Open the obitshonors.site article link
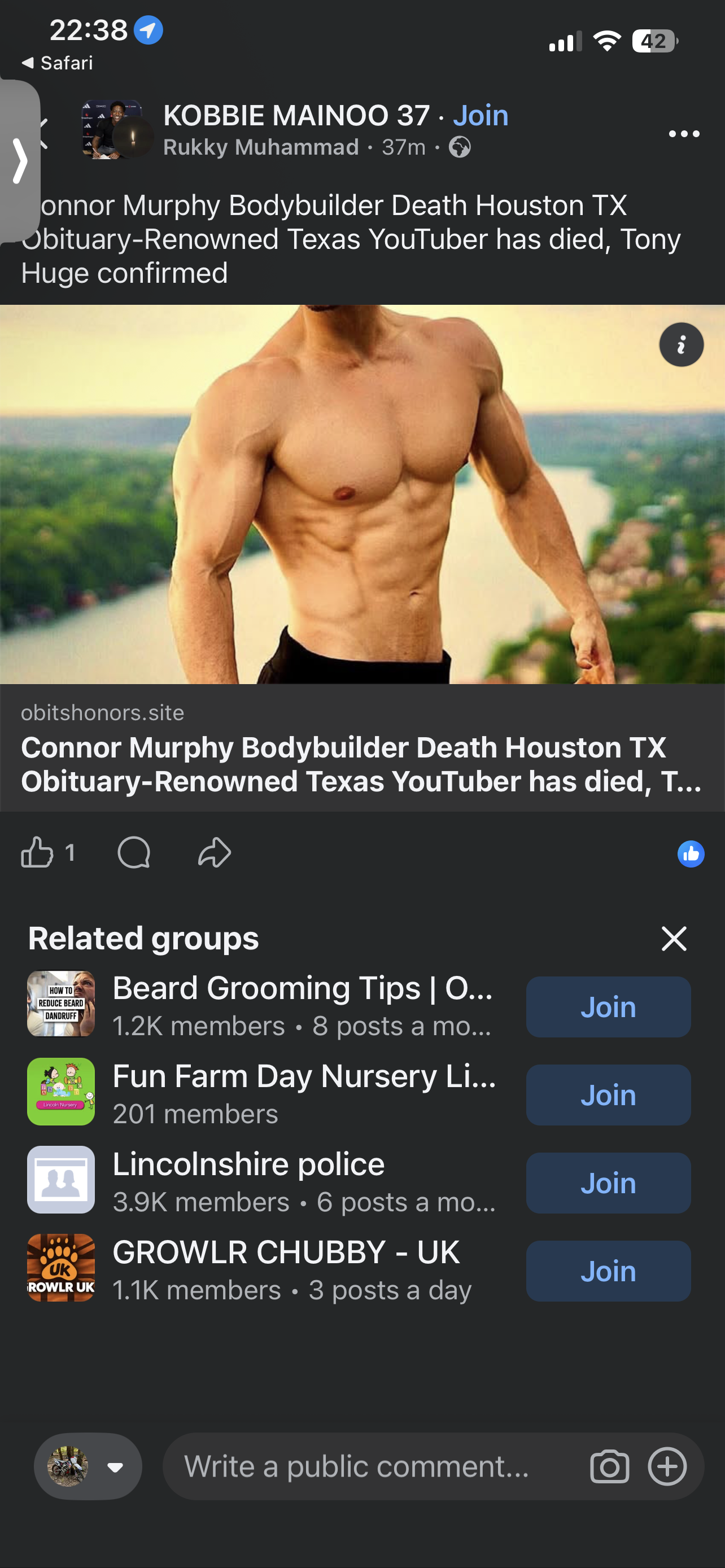 click(362, 747)
